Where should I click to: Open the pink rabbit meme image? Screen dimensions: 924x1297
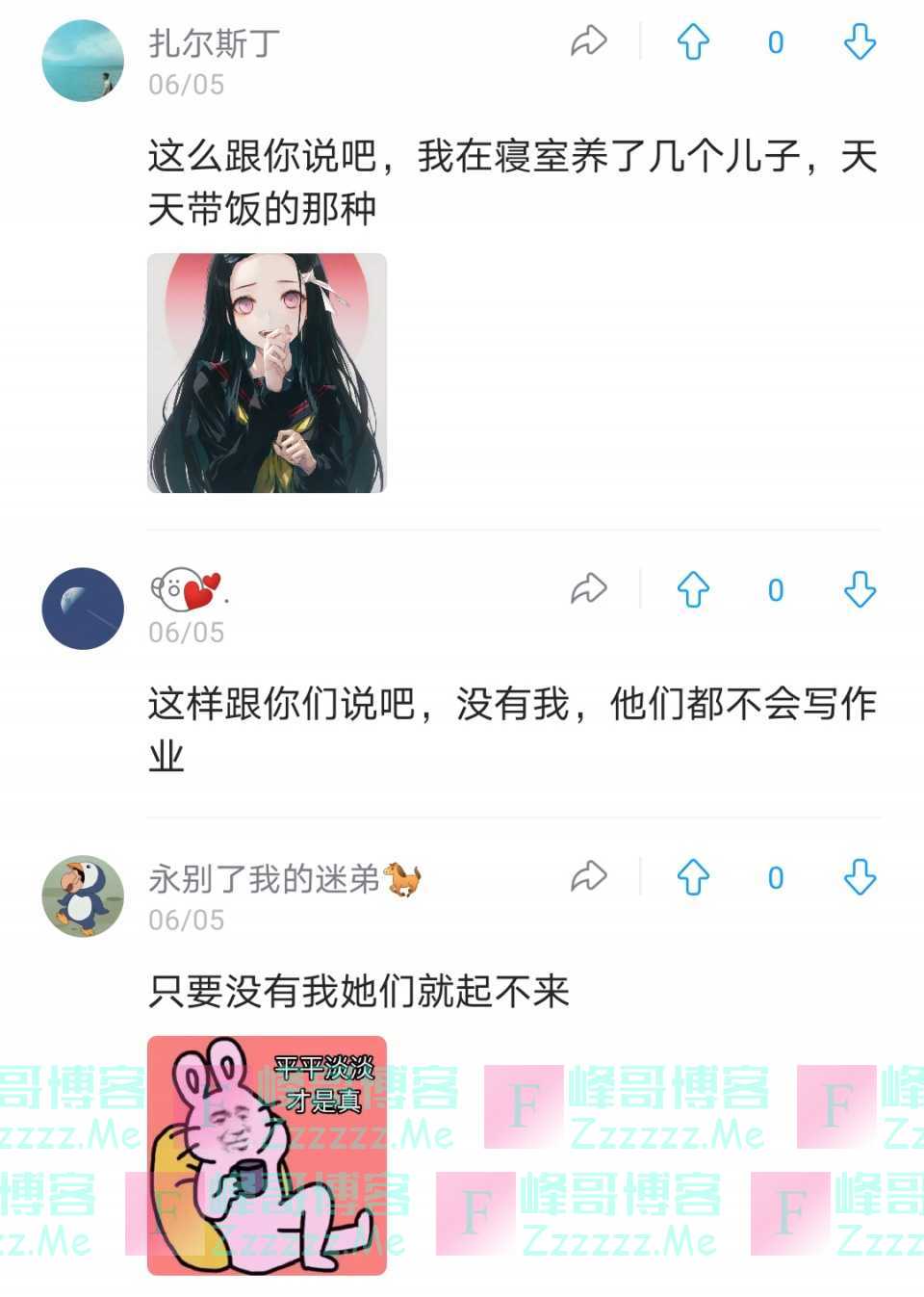pos(267,1154)
